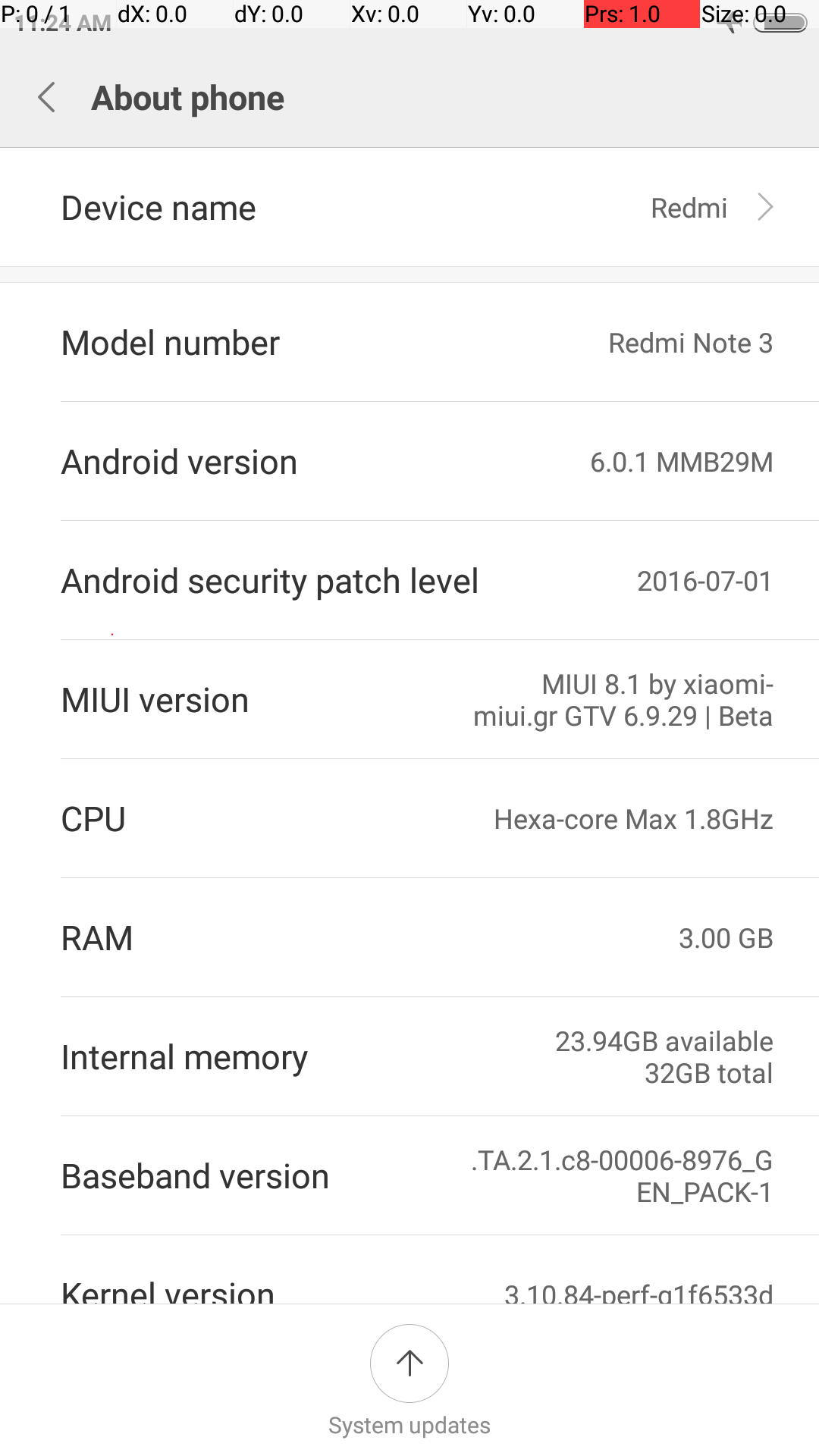
Task: Tap the Model number row
Action: (409, 343)
